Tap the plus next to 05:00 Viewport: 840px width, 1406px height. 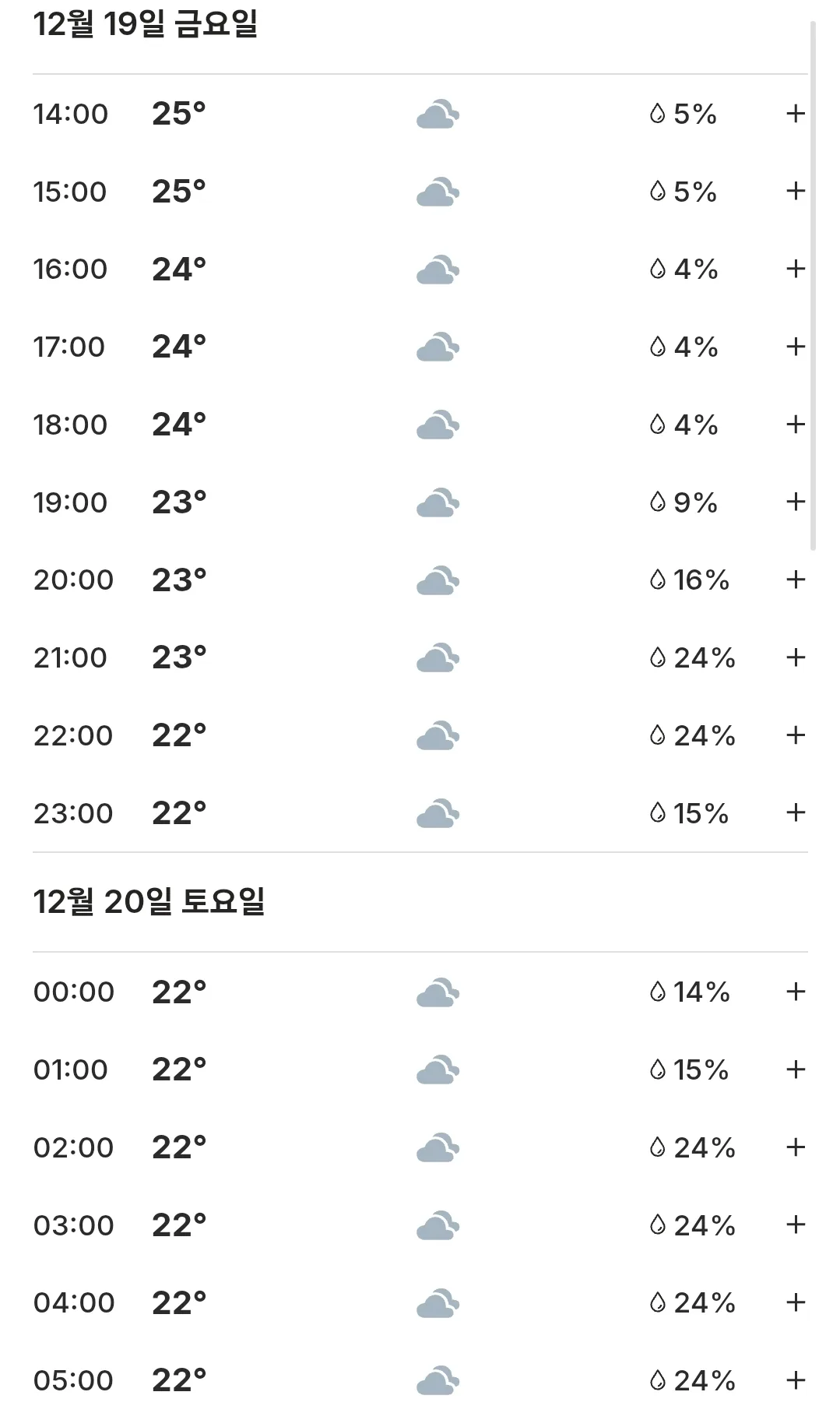(795, 1380)
